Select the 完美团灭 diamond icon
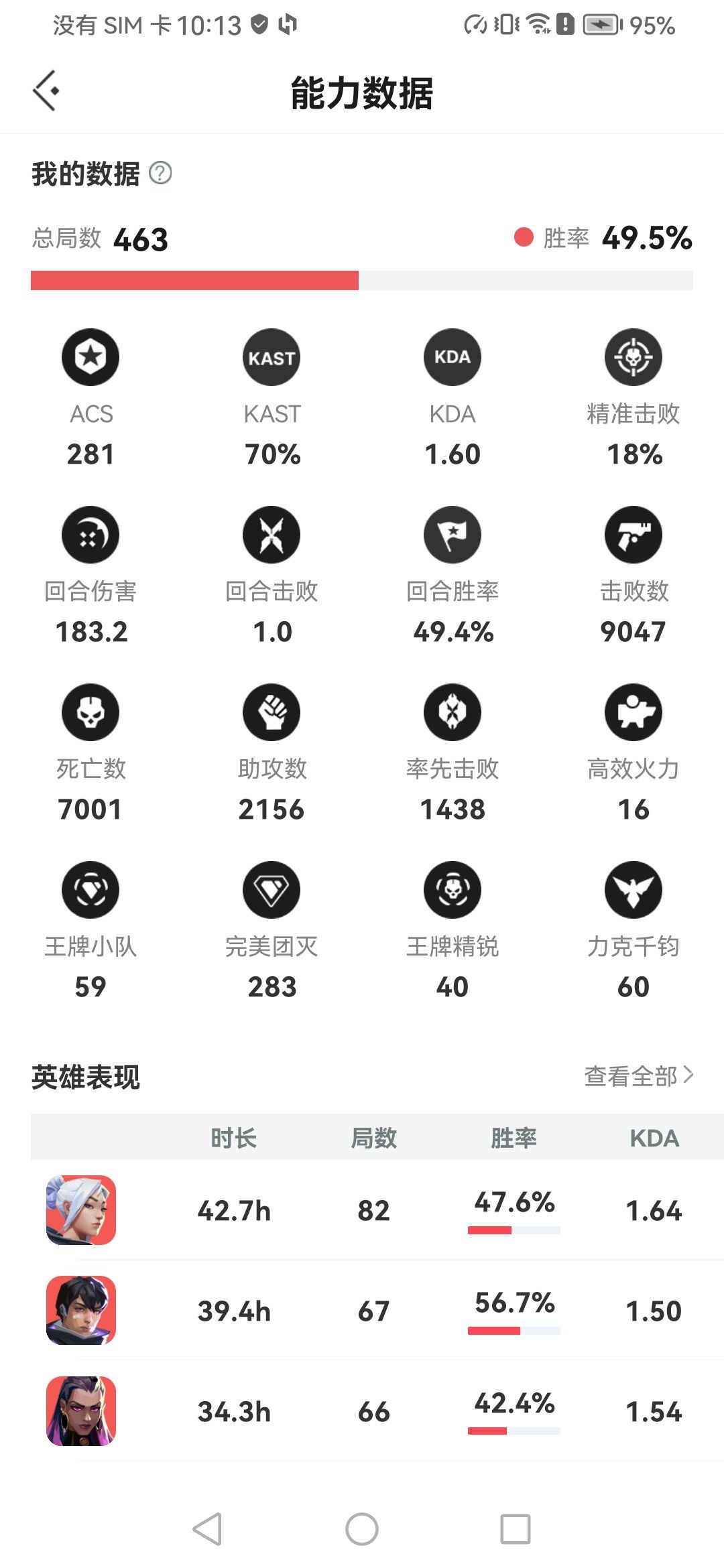The width and height of the screenshot is (724, 1568). pos(271,890)
